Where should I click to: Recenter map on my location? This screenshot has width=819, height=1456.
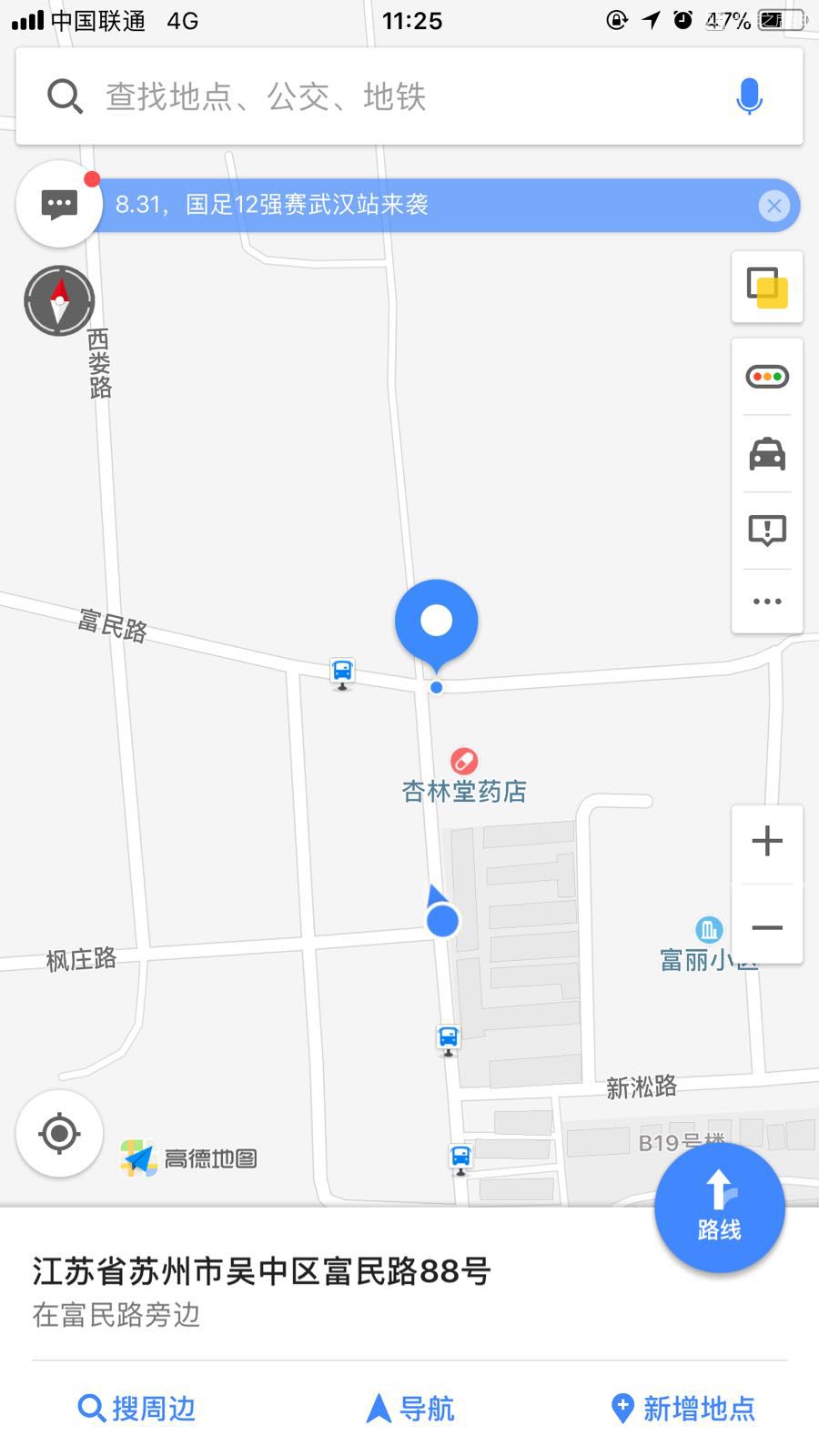click(x=59, y=1134)
